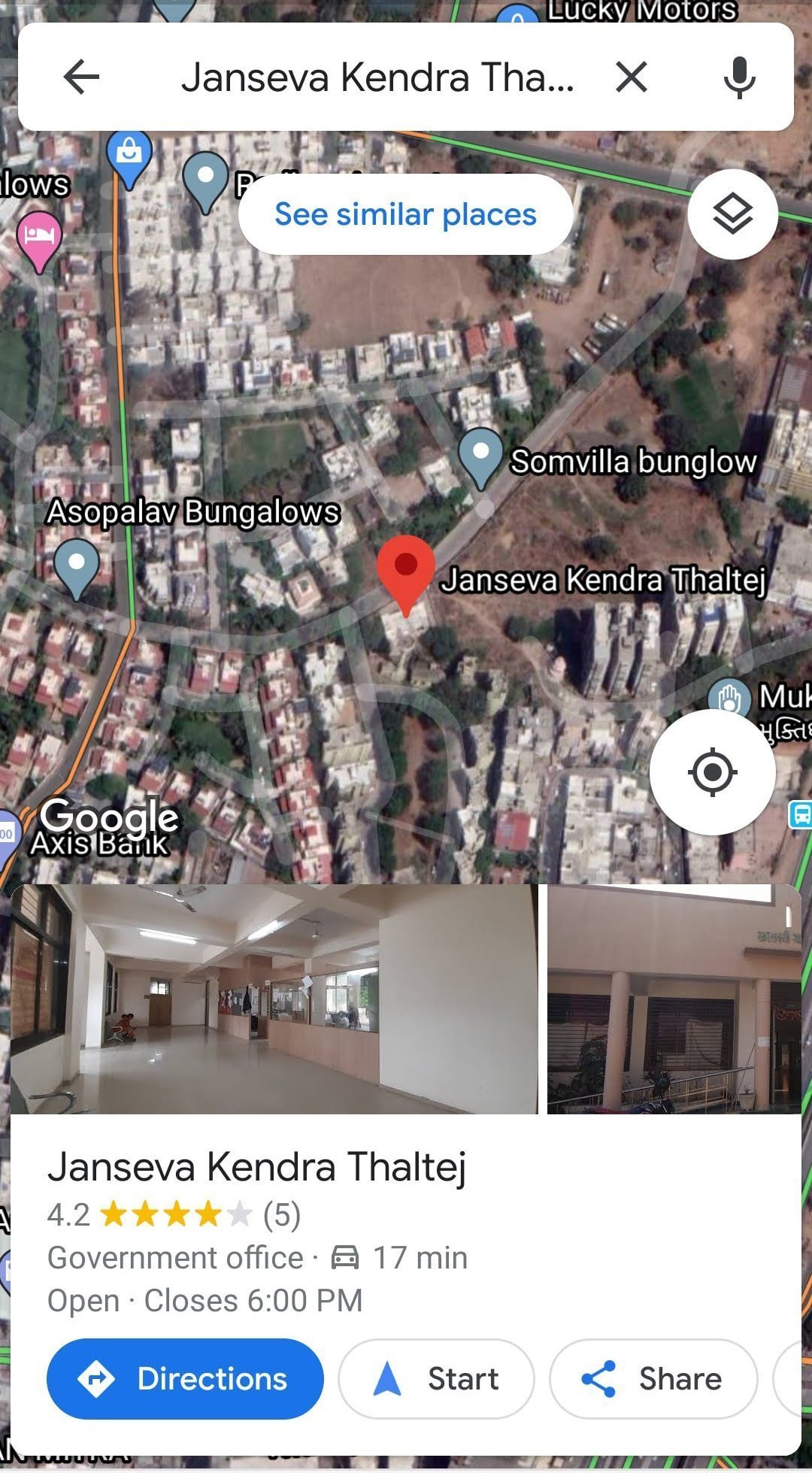Tap See similar places
Viewport: 812px width, 1473px height.
click(x=405, y=214)
